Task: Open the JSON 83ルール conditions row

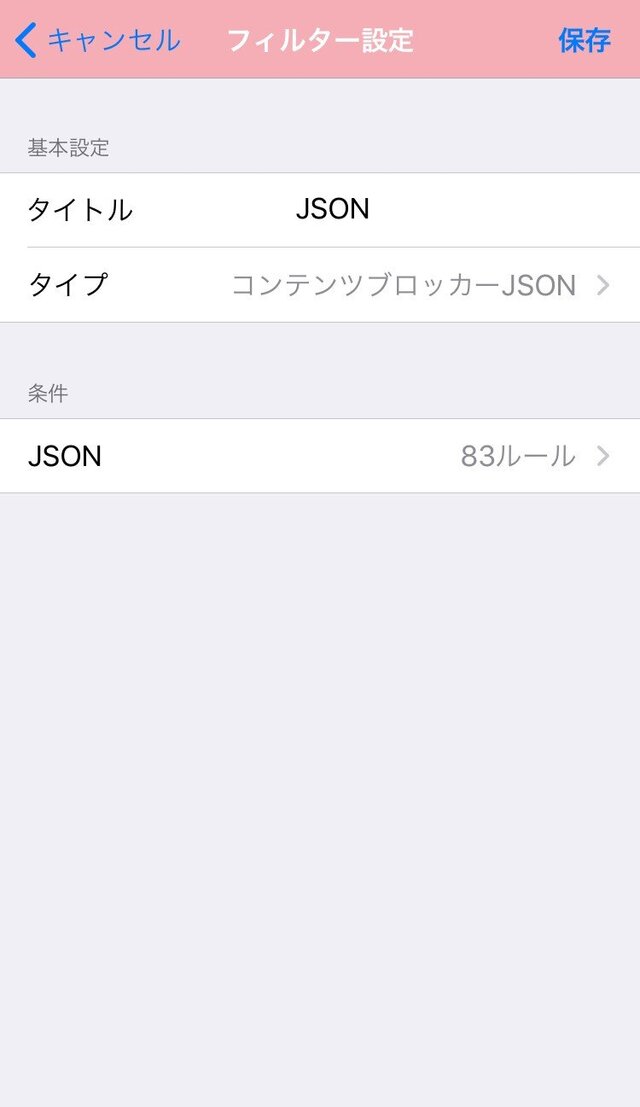Action: click(320, 456)
